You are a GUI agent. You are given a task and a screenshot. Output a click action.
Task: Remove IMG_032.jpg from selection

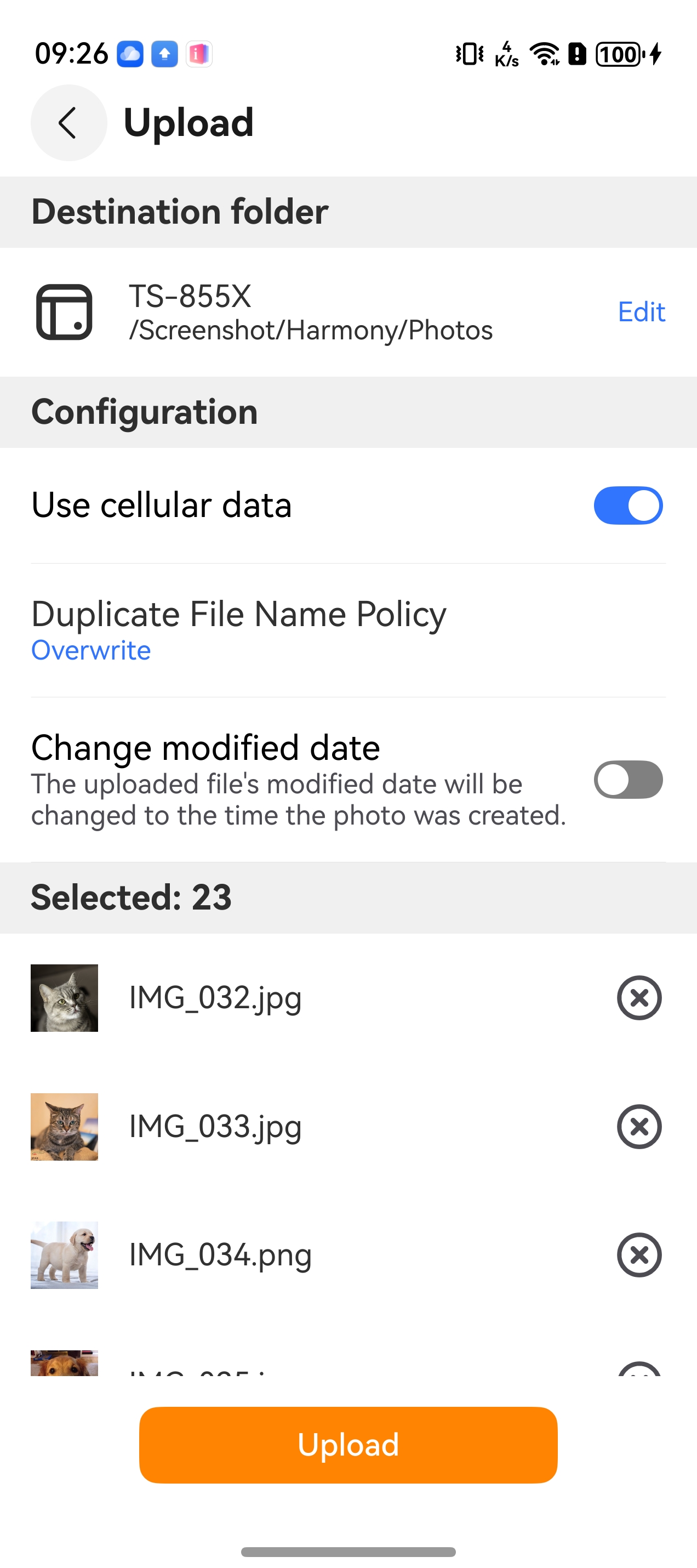click(x=638, y=998)
